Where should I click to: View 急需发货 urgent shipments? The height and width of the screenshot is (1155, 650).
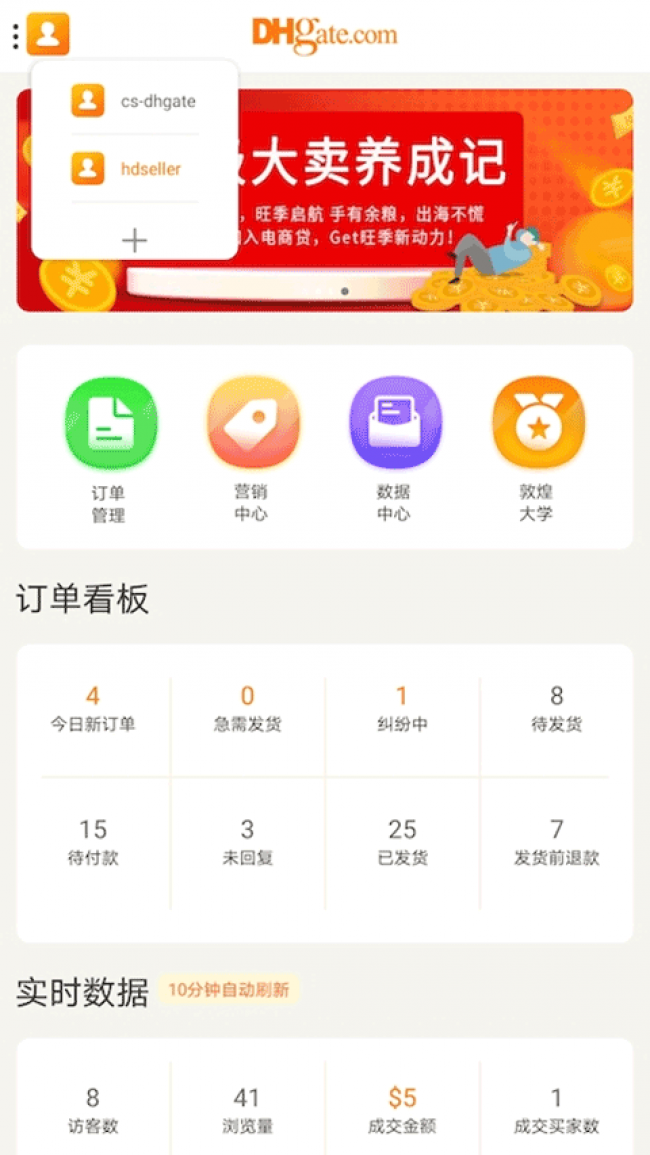click(x=247, y=709)
